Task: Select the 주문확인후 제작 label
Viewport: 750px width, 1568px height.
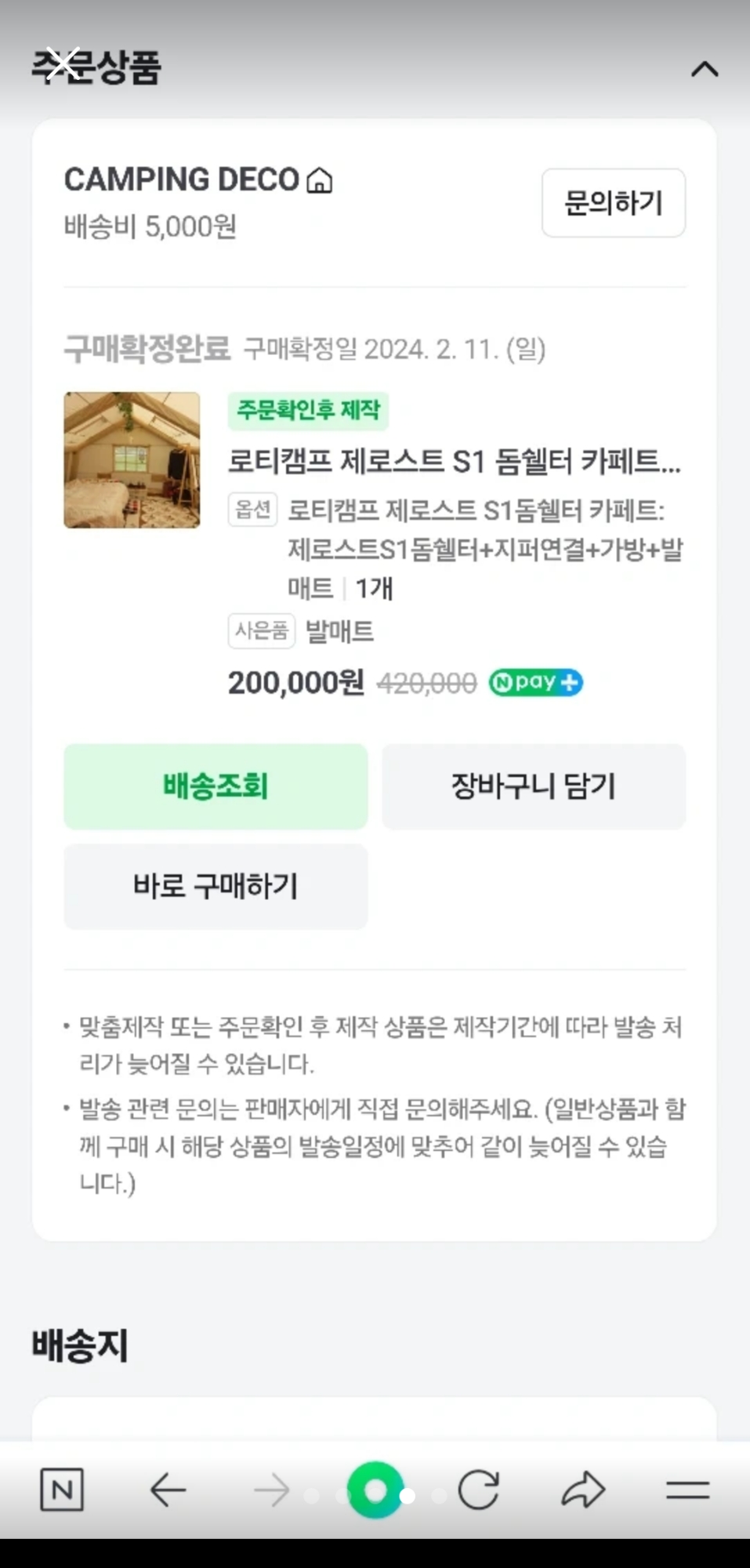Action: click(x=309, y=411)
